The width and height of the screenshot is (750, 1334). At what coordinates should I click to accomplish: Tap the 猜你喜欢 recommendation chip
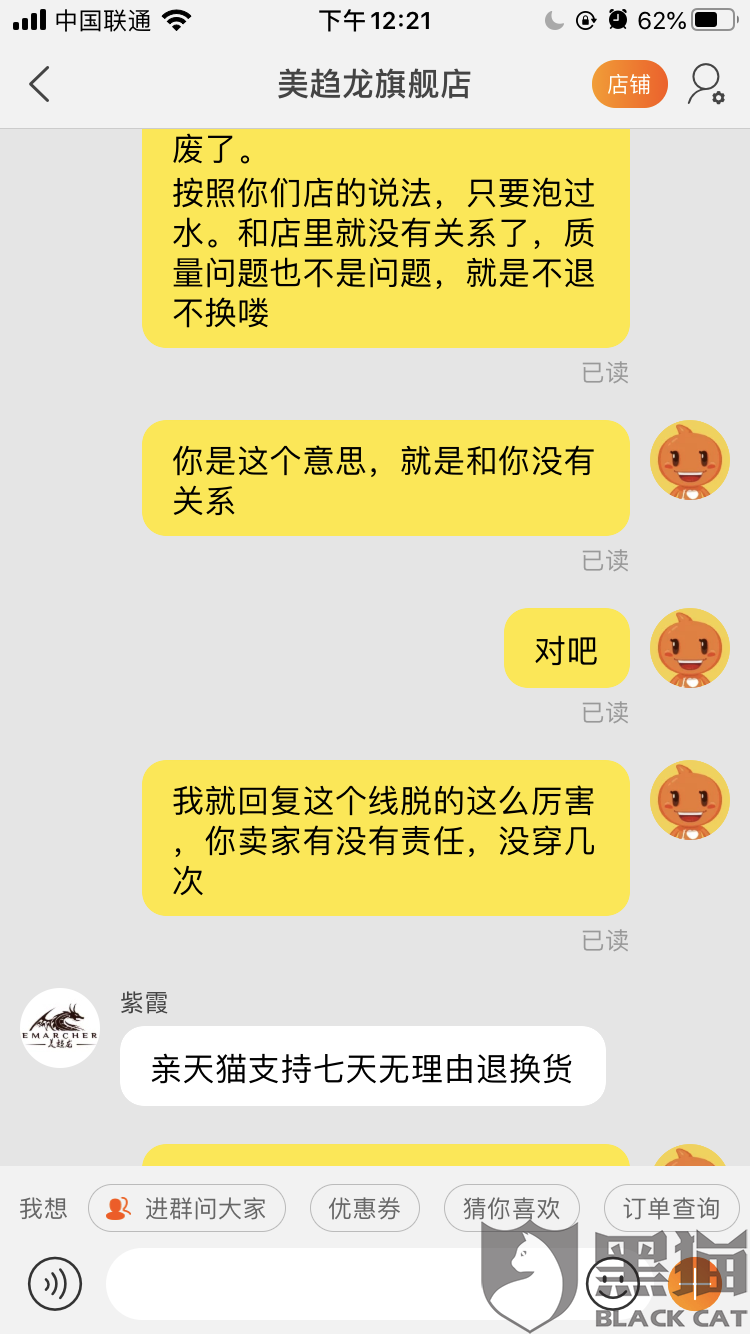(x=511, y=1208)
